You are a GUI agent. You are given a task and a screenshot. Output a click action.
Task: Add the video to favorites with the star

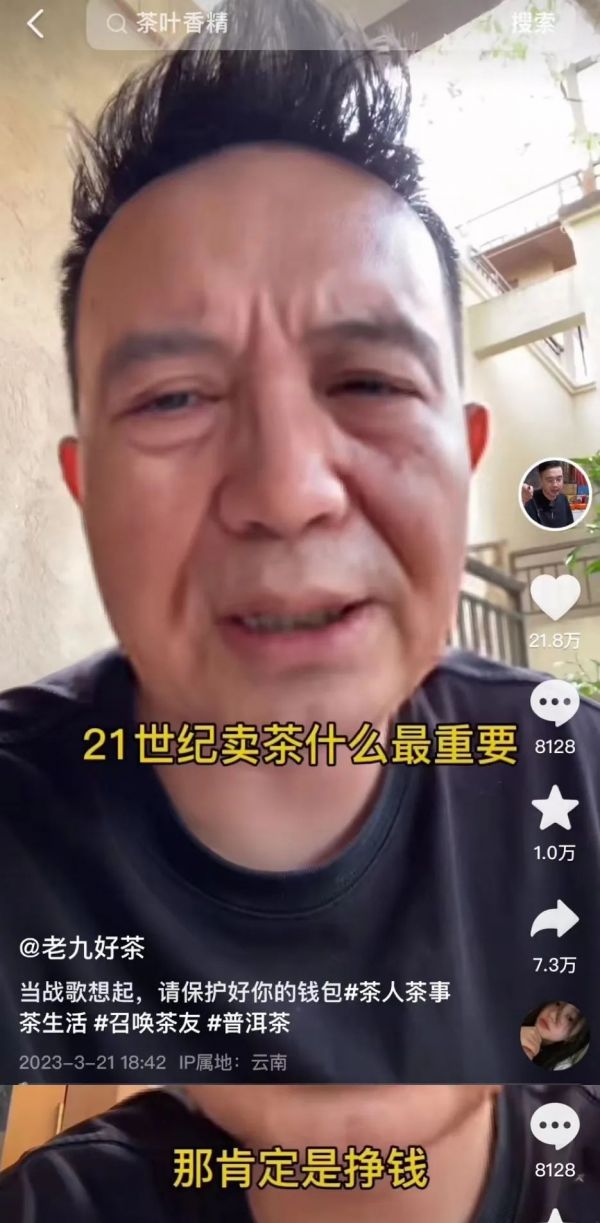tap(554, 808)
